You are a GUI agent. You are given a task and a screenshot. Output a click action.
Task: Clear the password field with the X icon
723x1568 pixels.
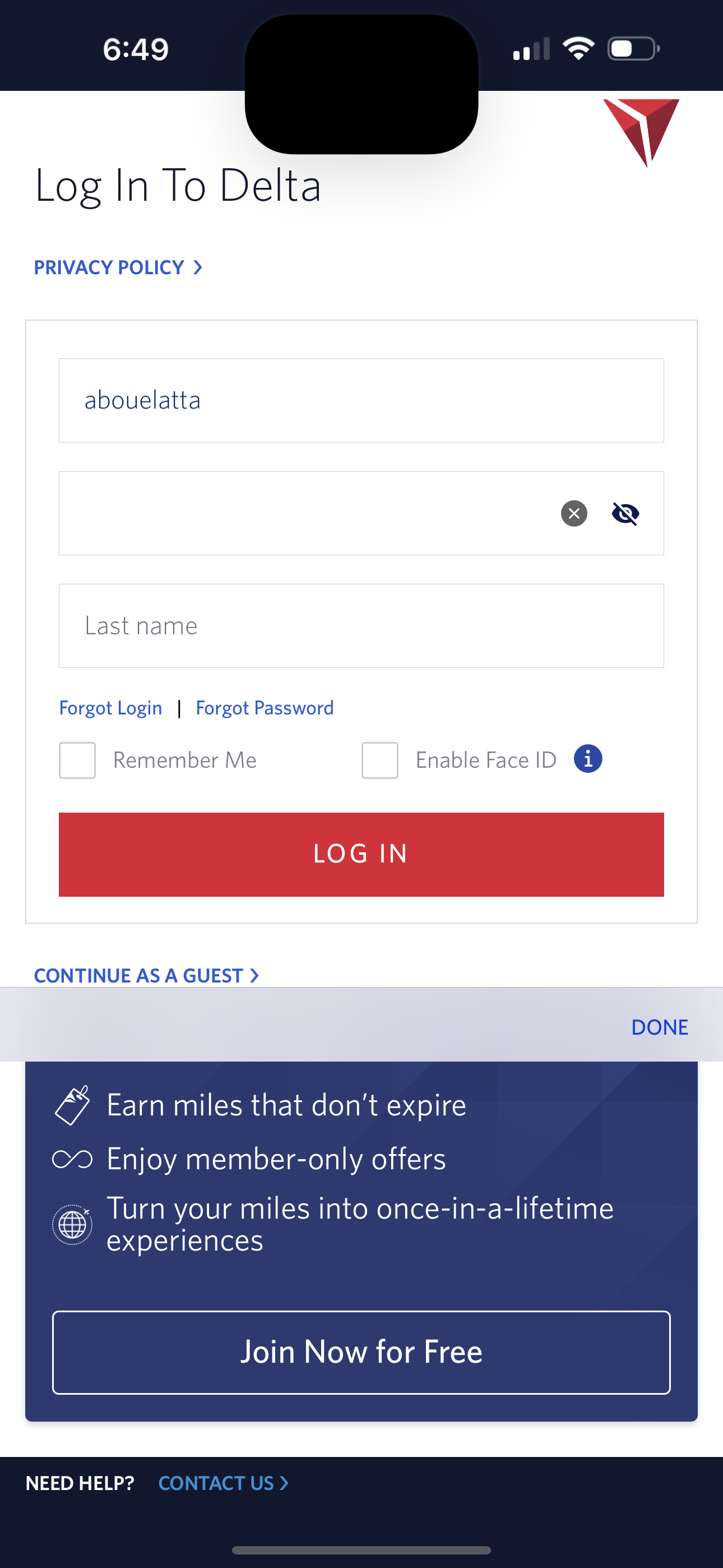click(x=573, y=514)
